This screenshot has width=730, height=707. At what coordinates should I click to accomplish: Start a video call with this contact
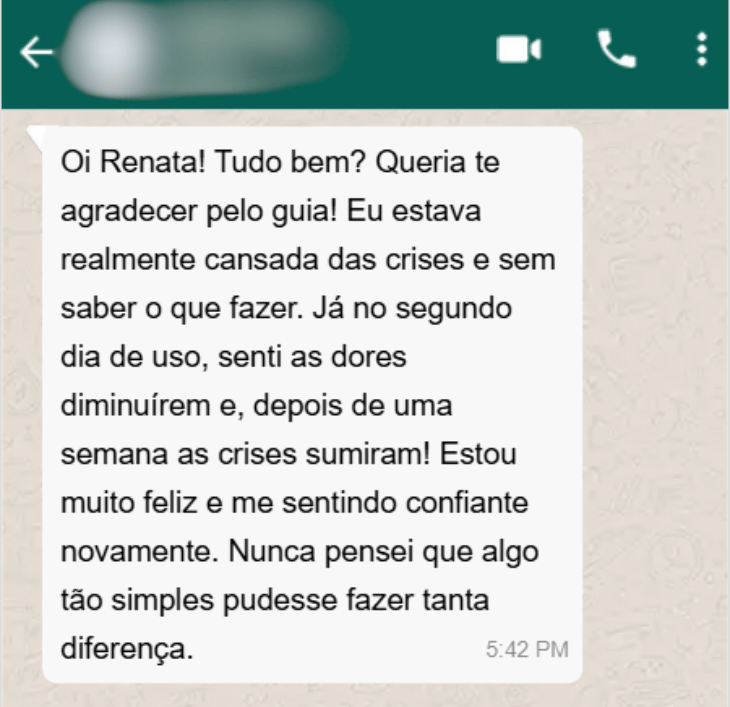[x=519, y=50]
